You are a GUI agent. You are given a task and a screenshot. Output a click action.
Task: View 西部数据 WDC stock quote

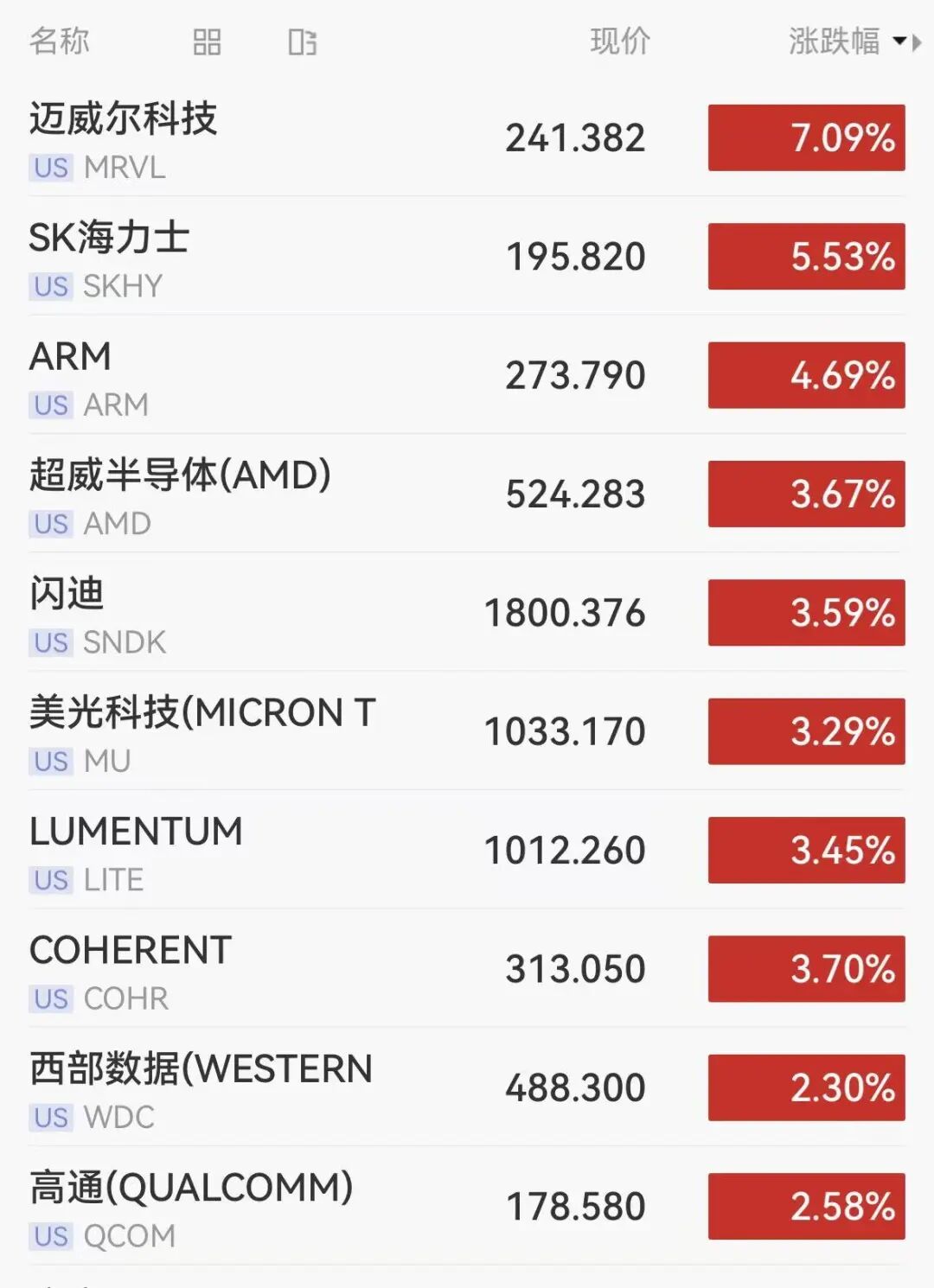[x=467, y=1087]
